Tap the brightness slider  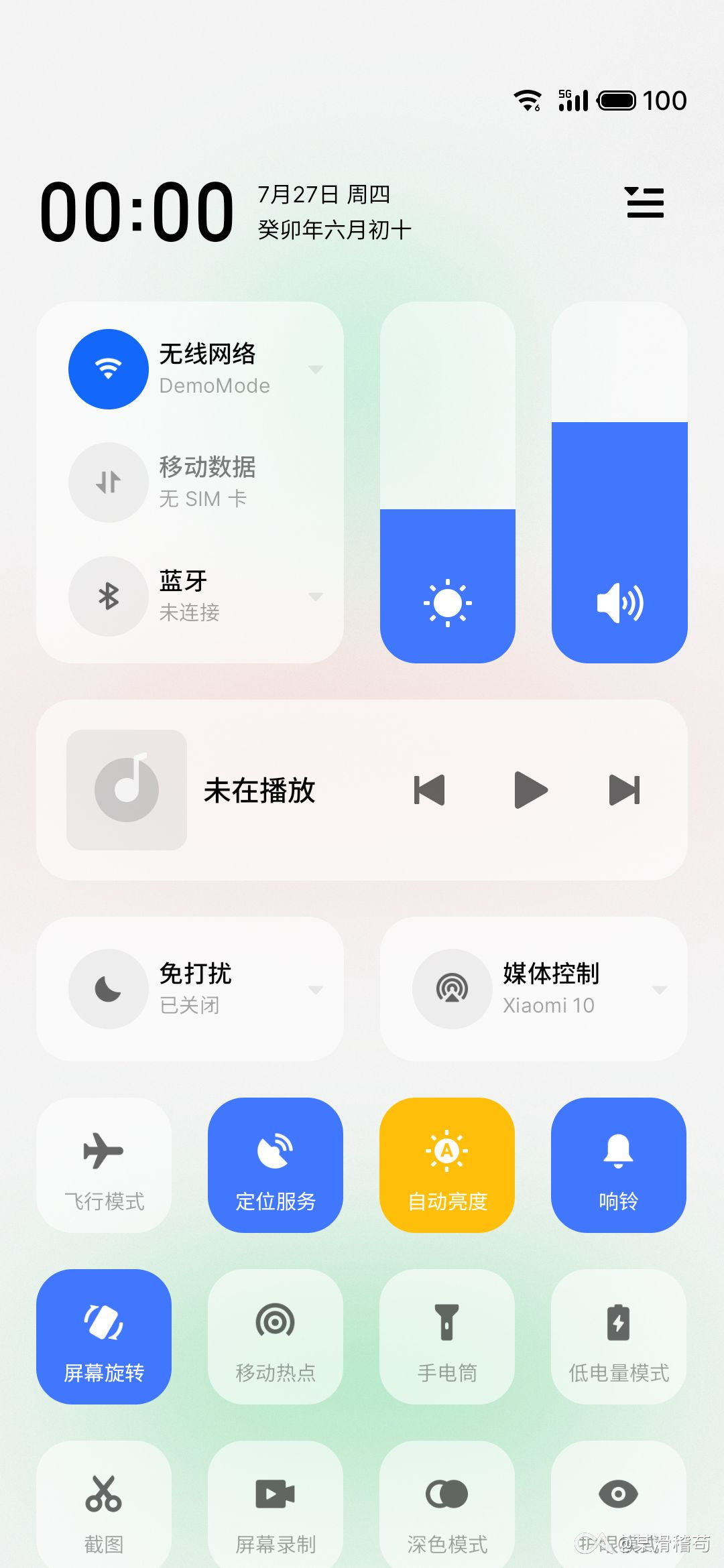(448, 482)
